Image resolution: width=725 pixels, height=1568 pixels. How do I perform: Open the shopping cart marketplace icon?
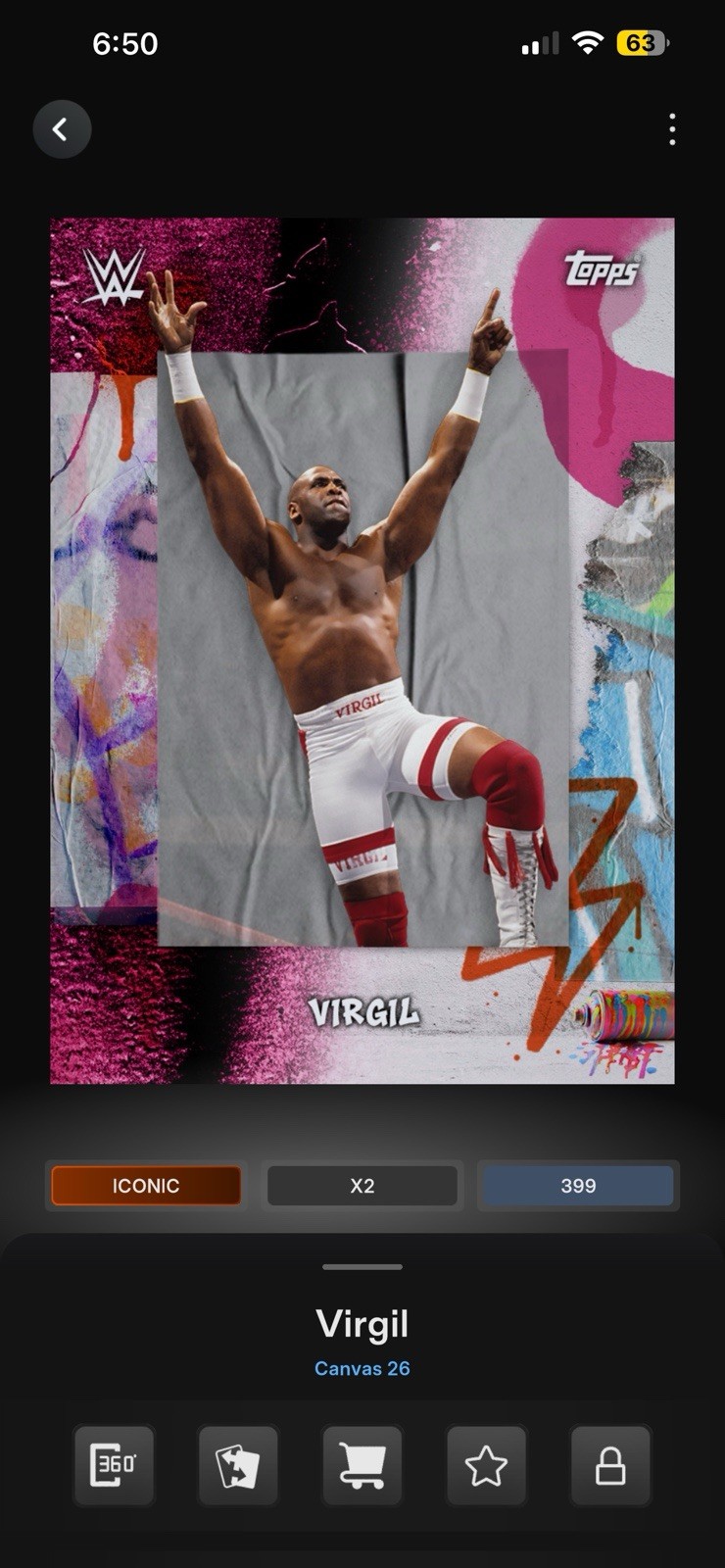point(362,1466)
